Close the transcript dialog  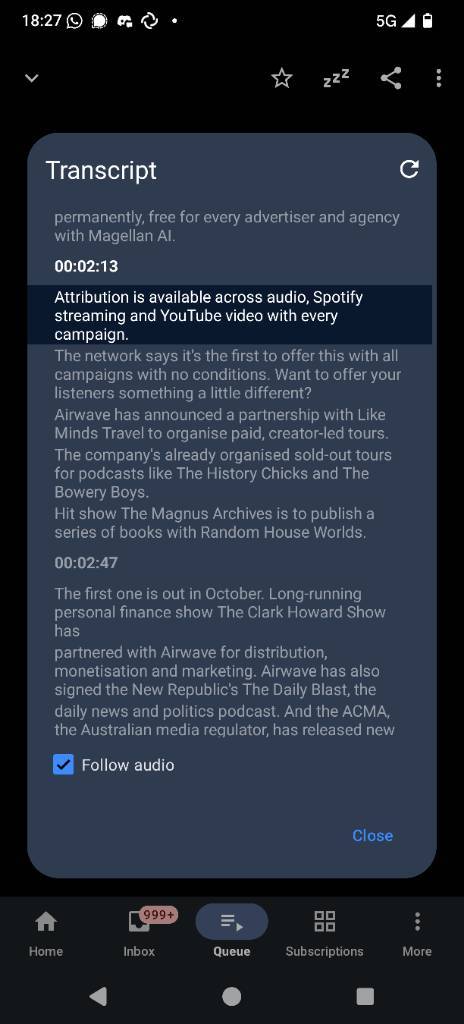pos(373,835)
